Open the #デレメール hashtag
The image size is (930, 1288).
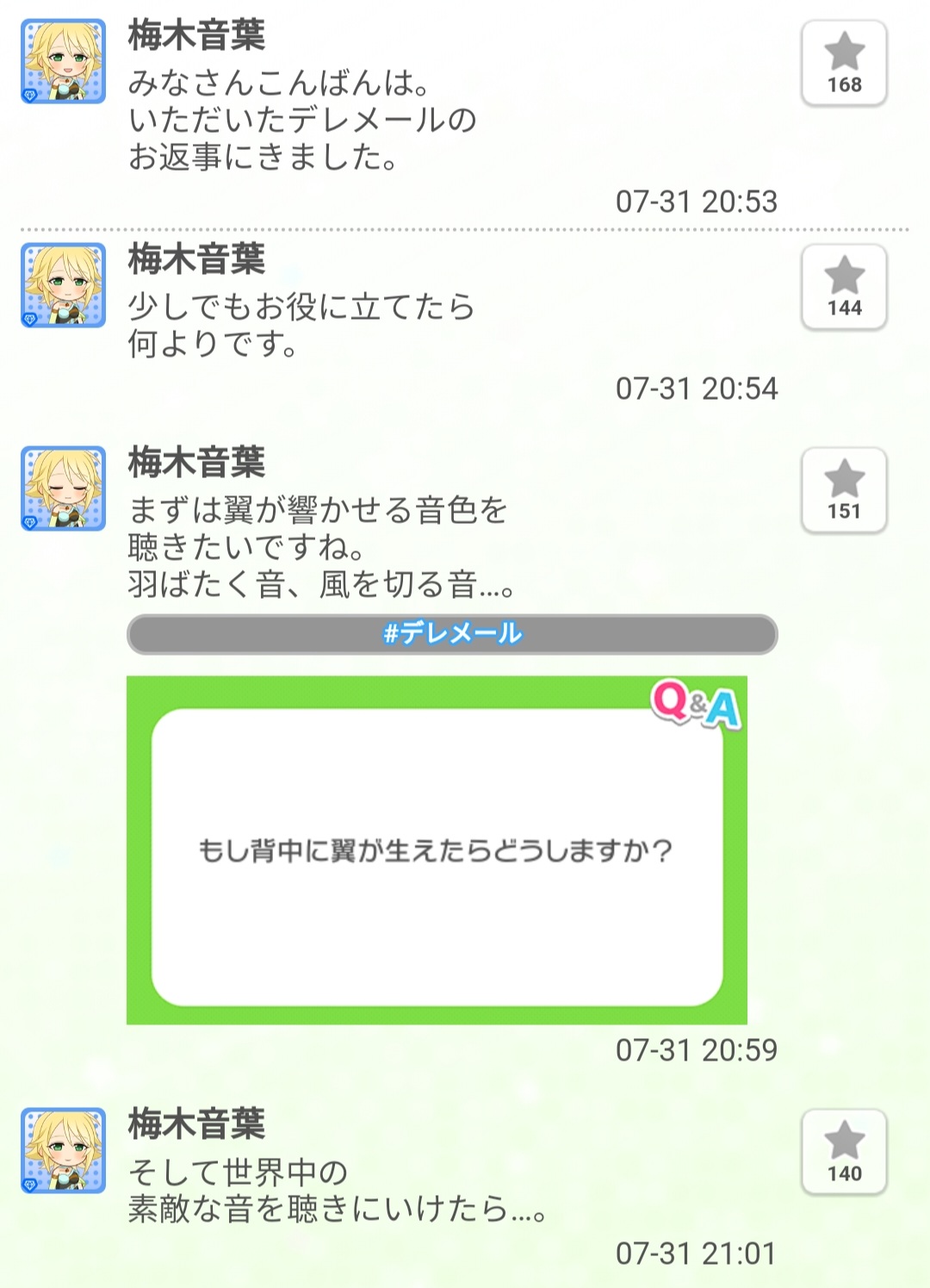452,634
